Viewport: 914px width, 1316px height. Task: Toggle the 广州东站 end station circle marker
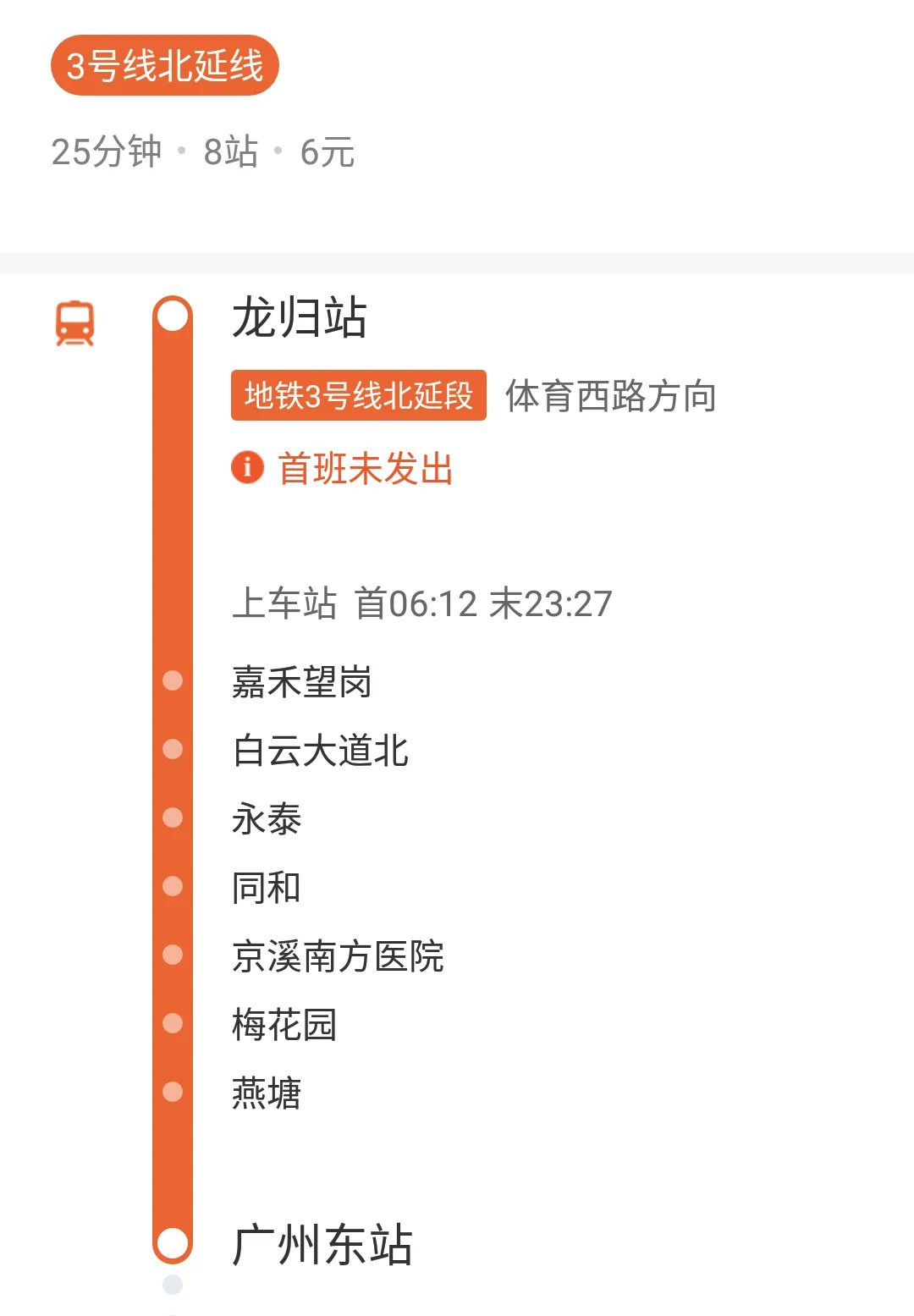(x=173, y=1242)
